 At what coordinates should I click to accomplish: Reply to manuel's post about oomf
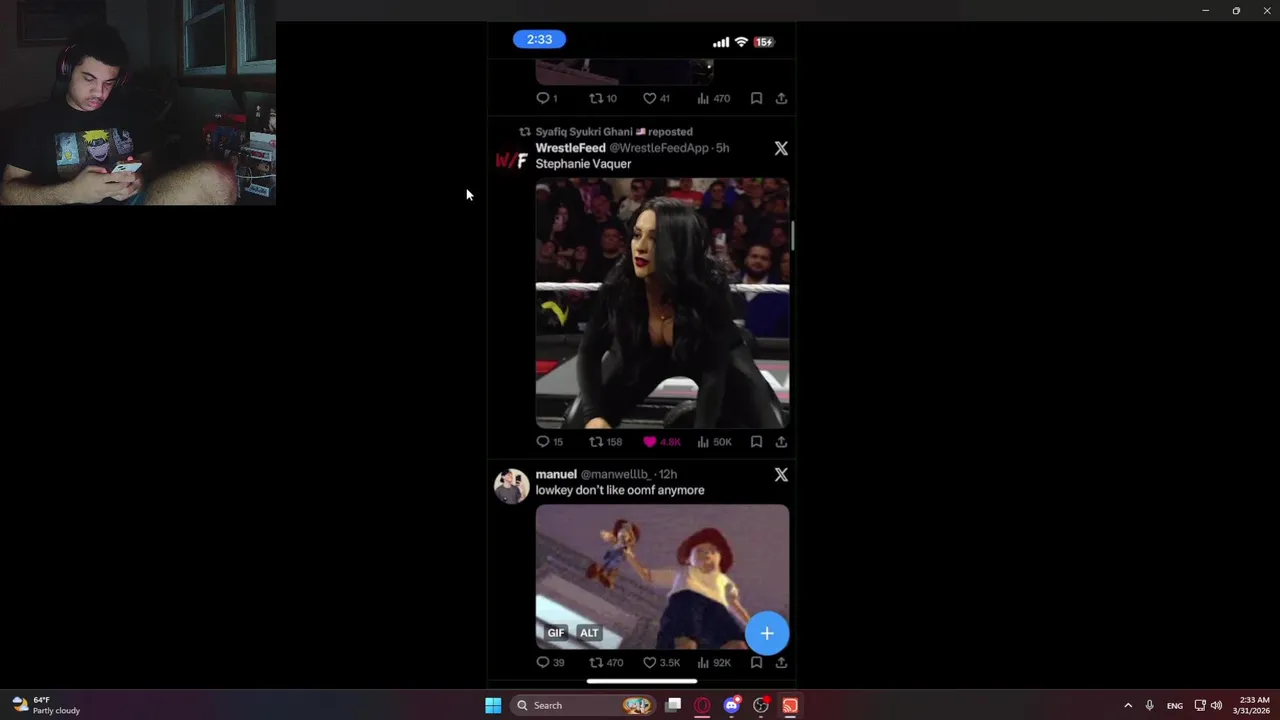[543, 663]
